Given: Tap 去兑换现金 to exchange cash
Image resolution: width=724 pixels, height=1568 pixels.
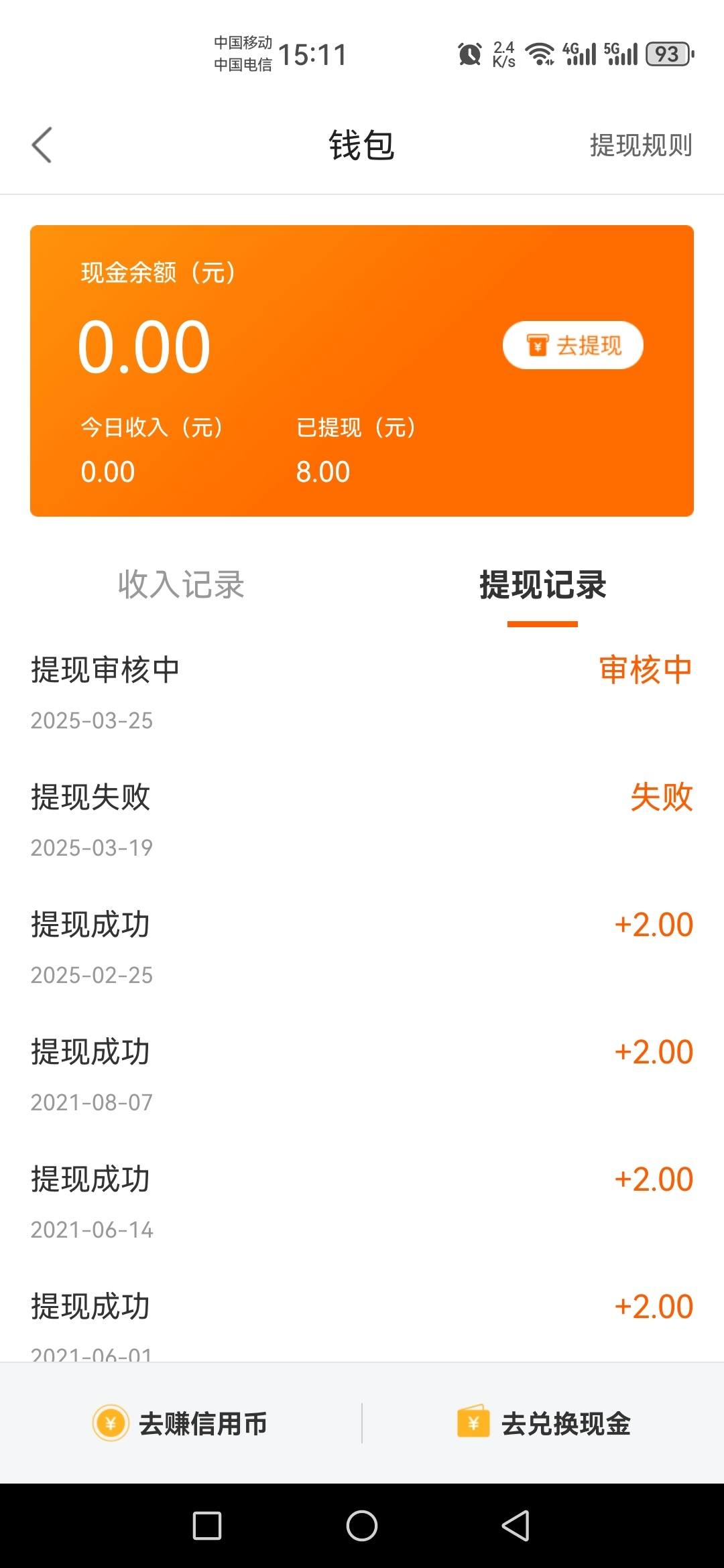Looking at the screenshot, I should click(x=544, y=1423).
